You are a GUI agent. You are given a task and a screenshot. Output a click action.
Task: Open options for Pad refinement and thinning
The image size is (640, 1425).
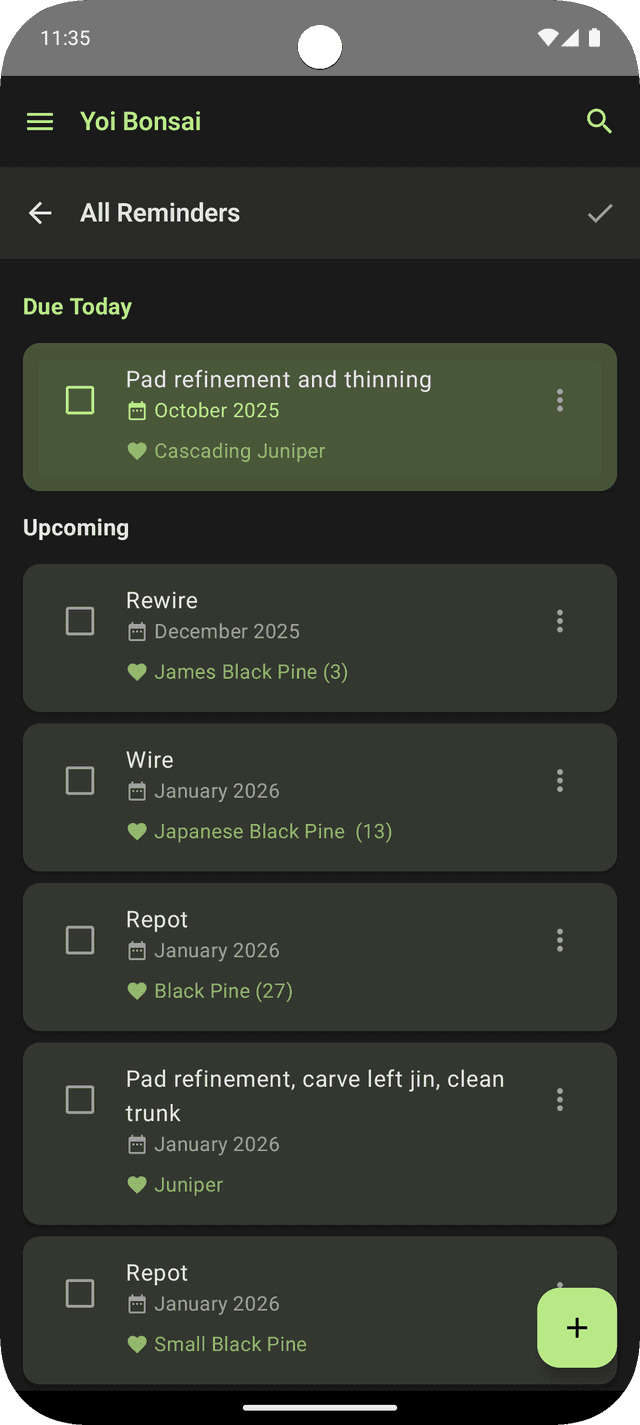point(559,400)
